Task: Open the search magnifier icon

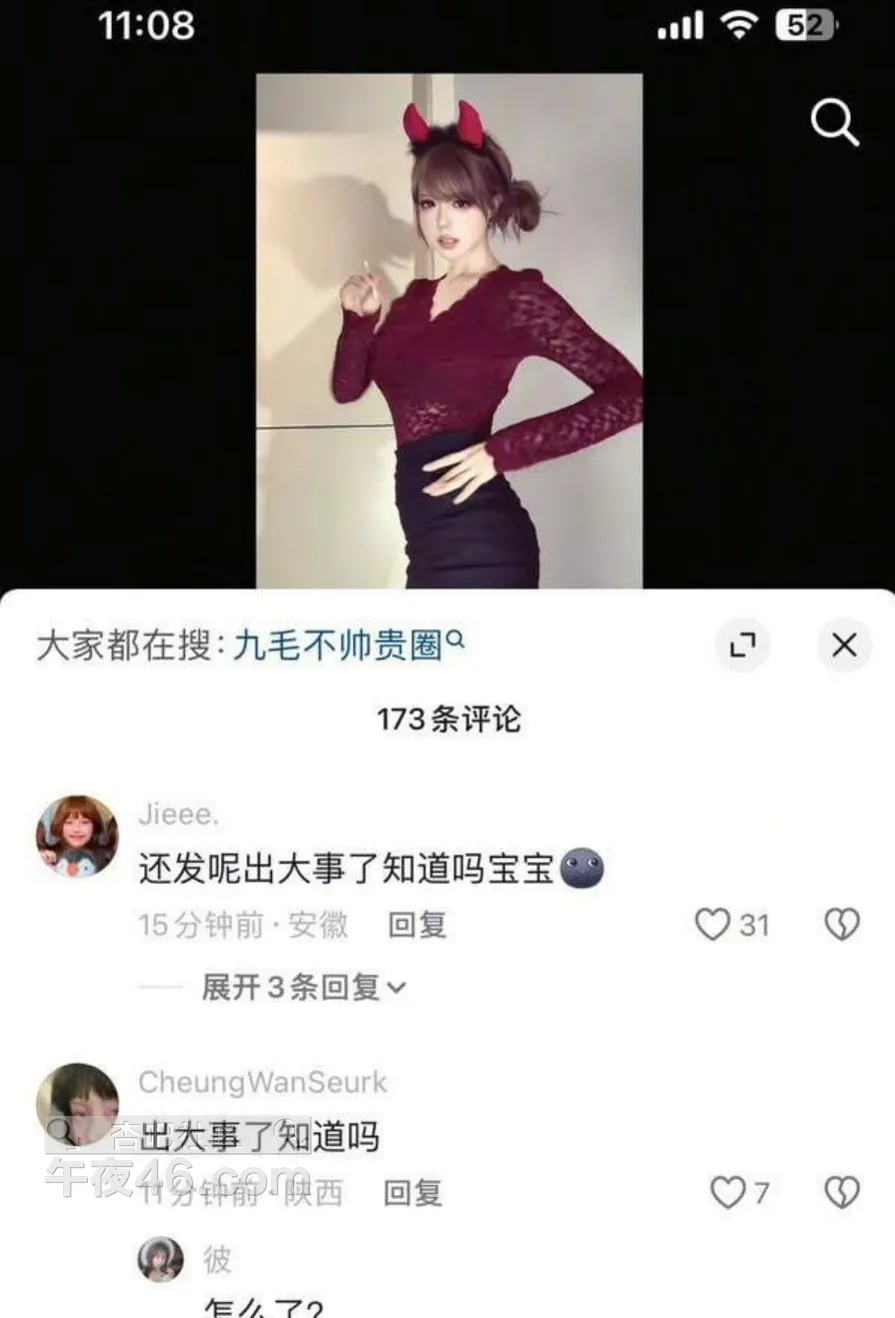Action: point(833,123)
